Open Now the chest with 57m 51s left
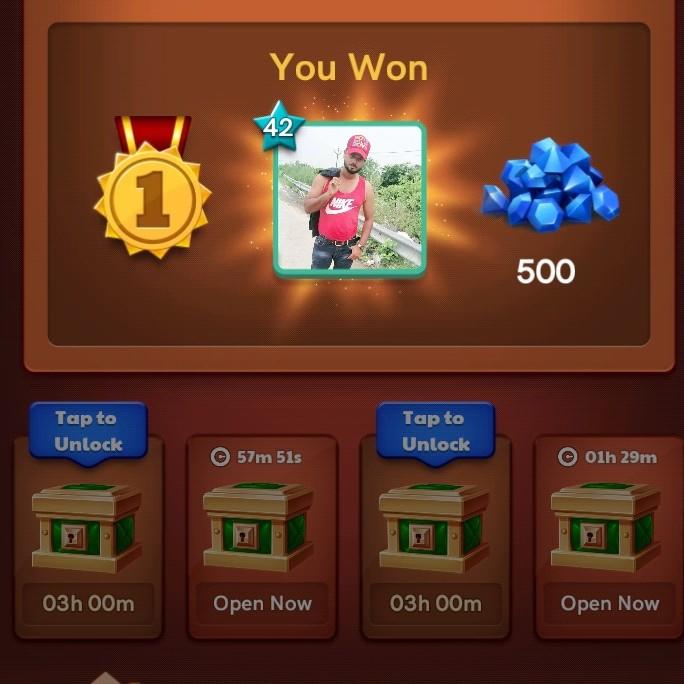 click(262, 603)
